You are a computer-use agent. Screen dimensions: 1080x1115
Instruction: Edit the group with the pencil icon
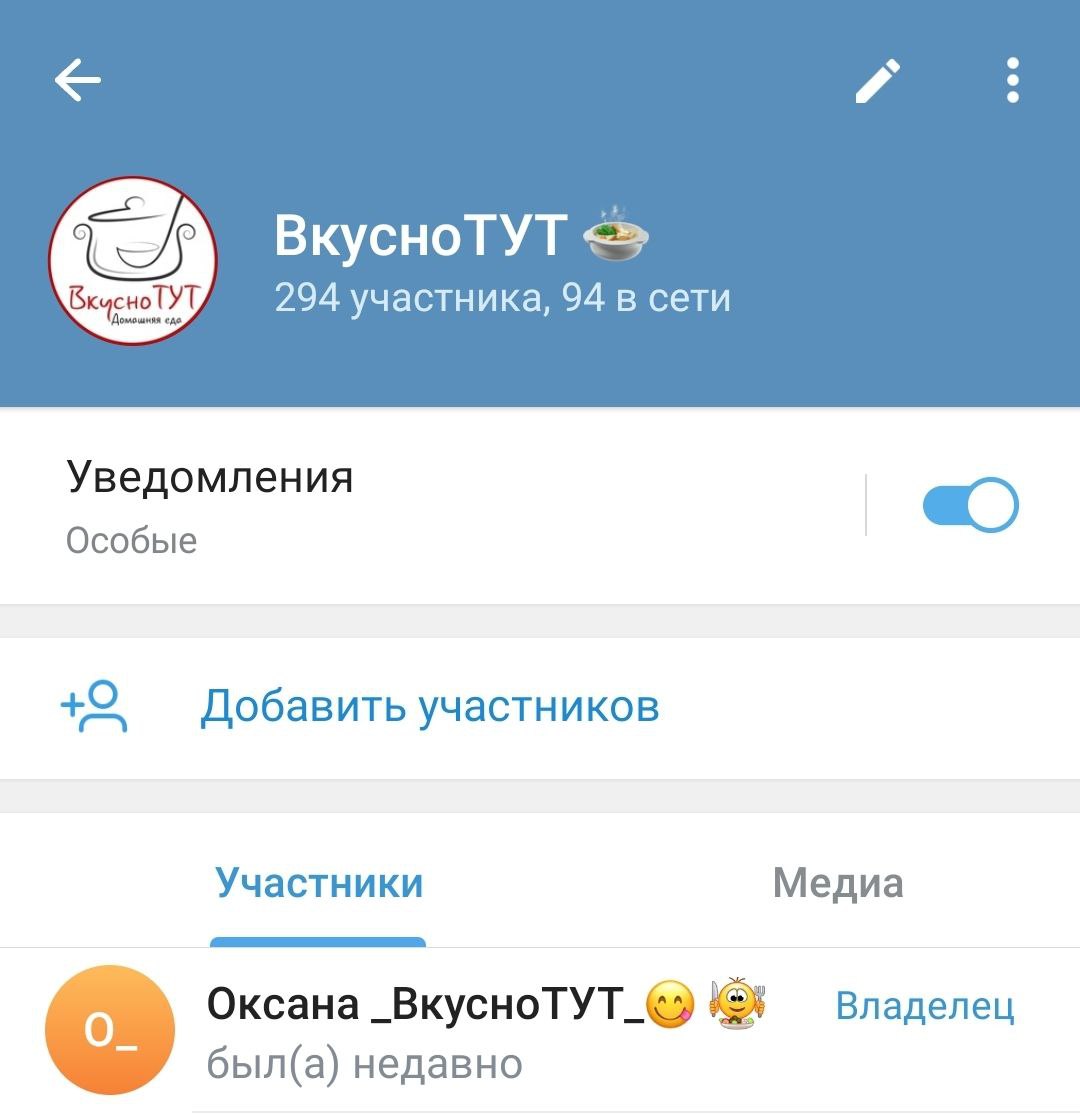click(x=878, y=81)
